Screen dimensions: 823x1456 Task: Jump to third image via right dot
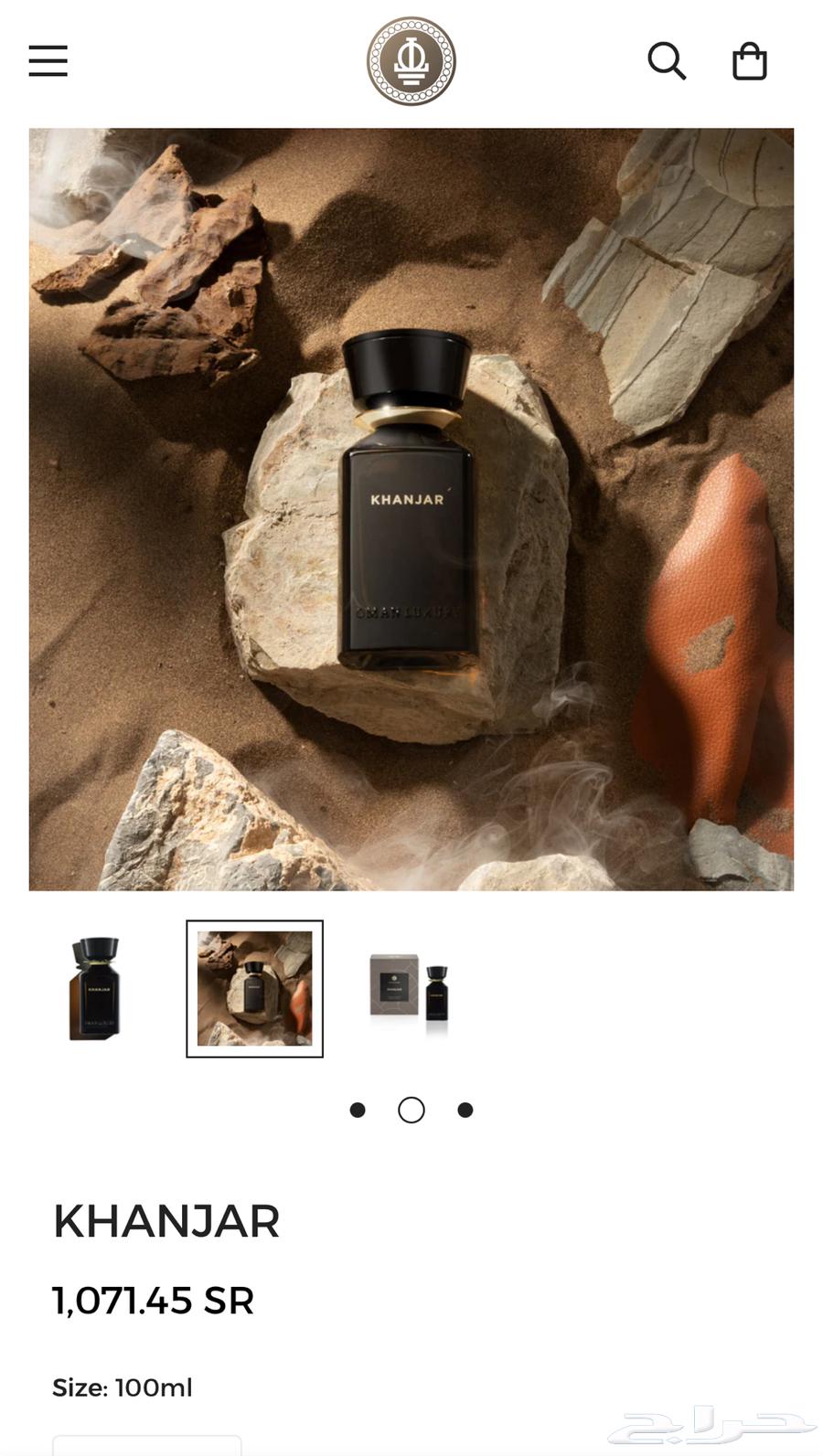(465, 1110)
